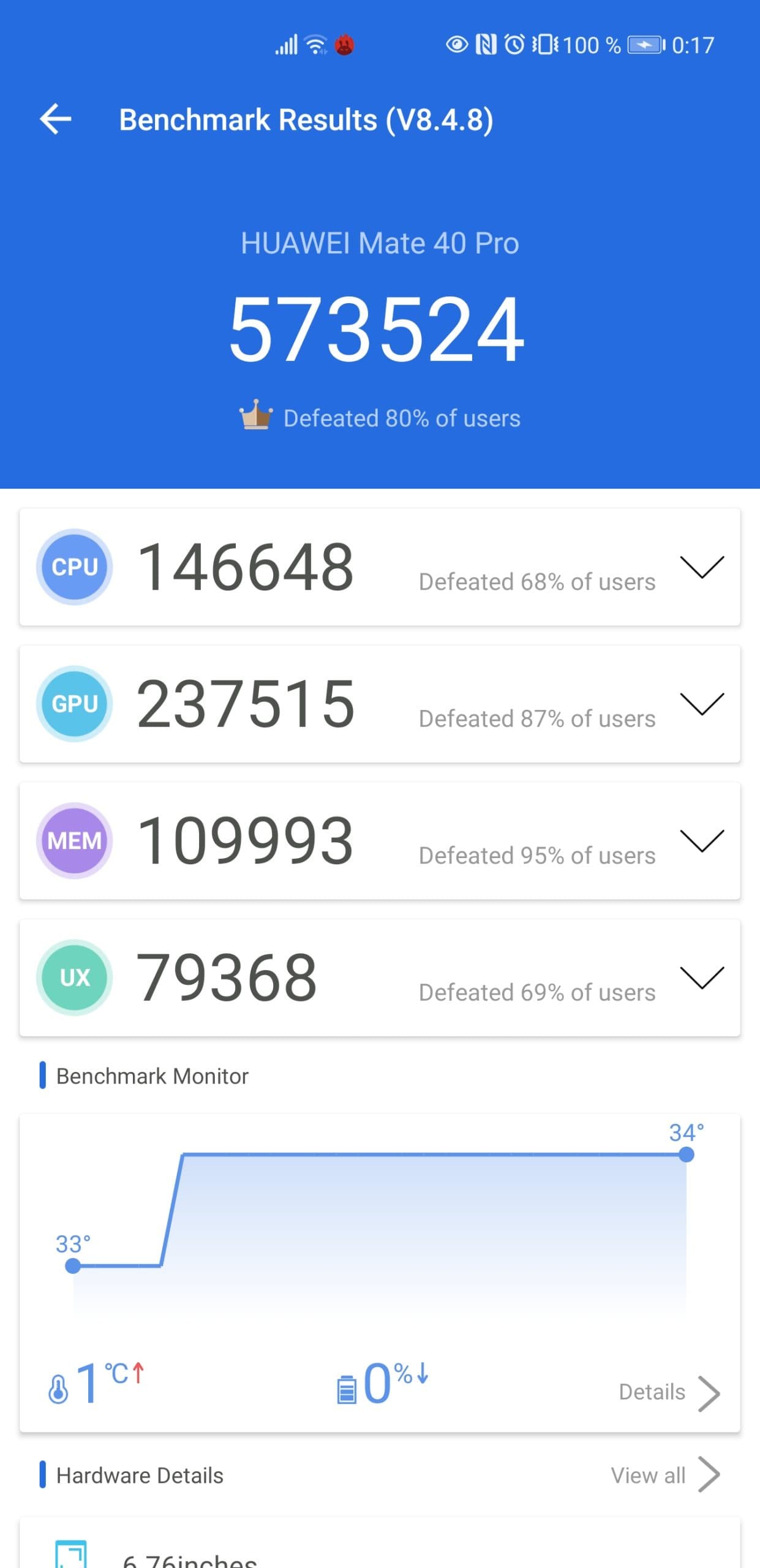This screenshot has height=1568, width=760.
Task: Open Benchmark Monitor Details
Action: [668, 1393]
